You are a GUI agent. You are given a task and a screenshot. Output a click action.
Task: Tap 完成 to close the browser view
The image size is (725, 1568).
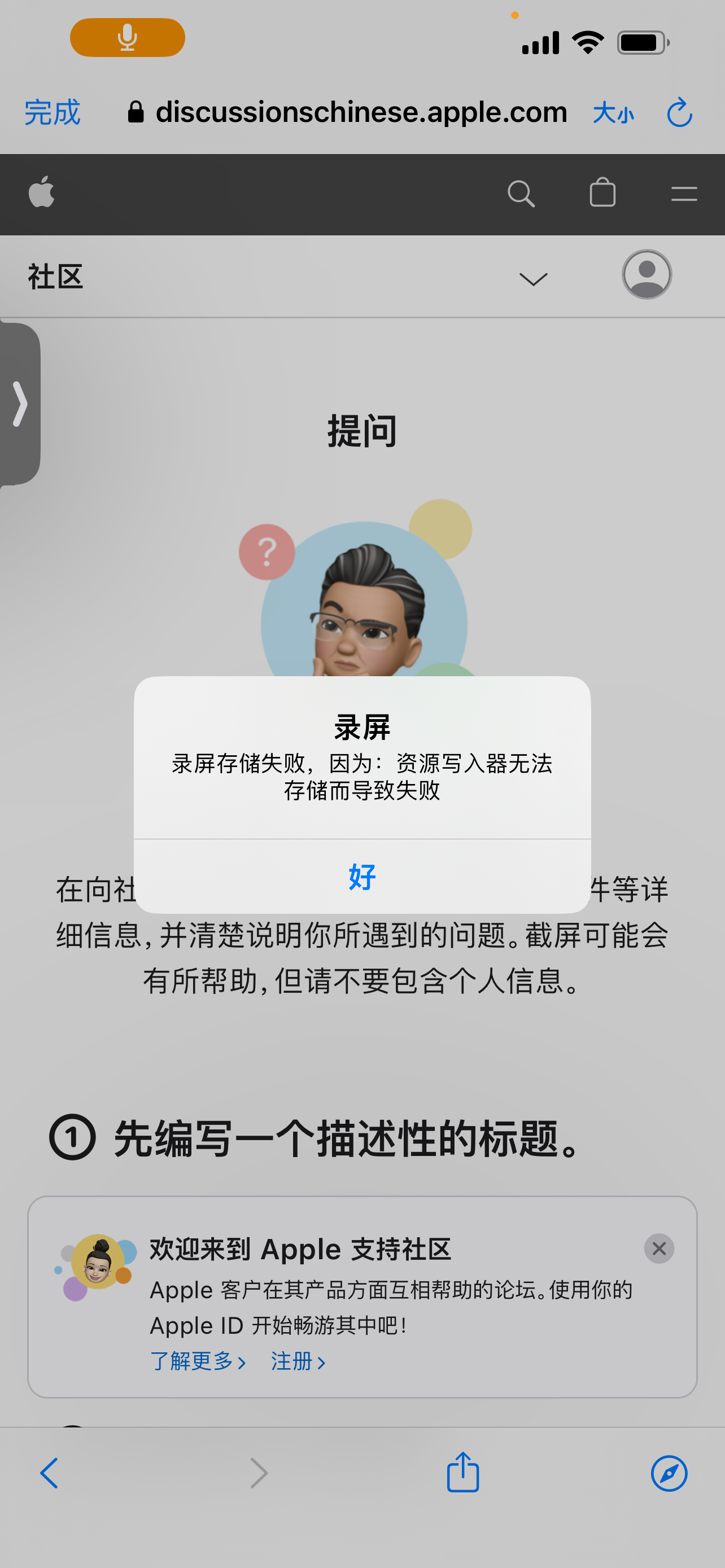pyautogui.click(x=53, y=113)
